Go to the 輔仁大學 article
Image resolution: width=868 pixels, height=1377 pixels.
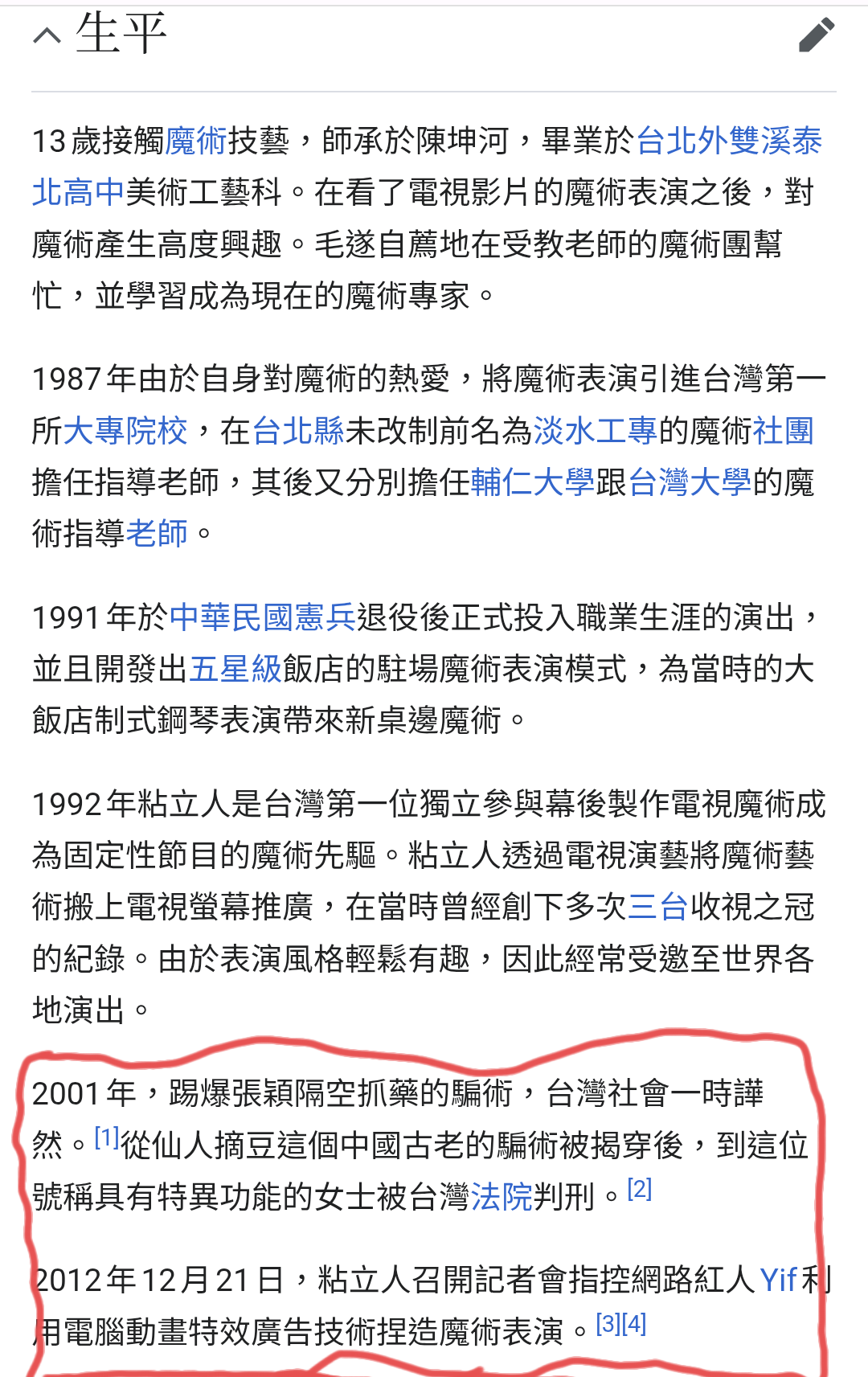click(532, 482)
